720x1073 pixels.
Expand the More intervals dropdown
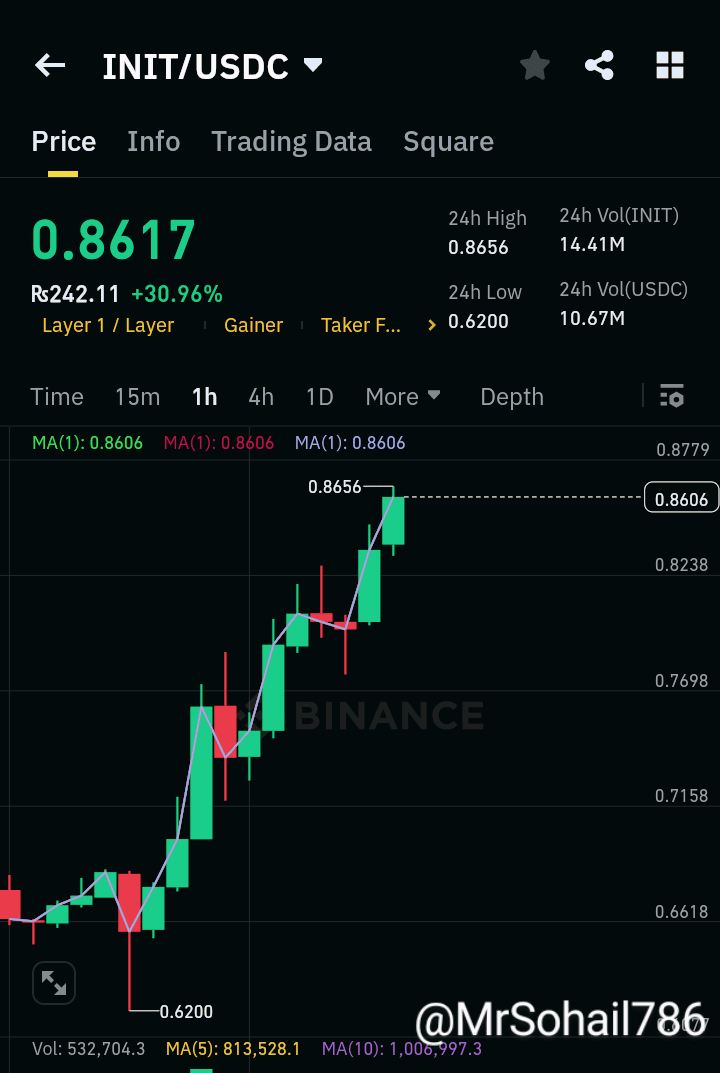[x=403, y=397]
